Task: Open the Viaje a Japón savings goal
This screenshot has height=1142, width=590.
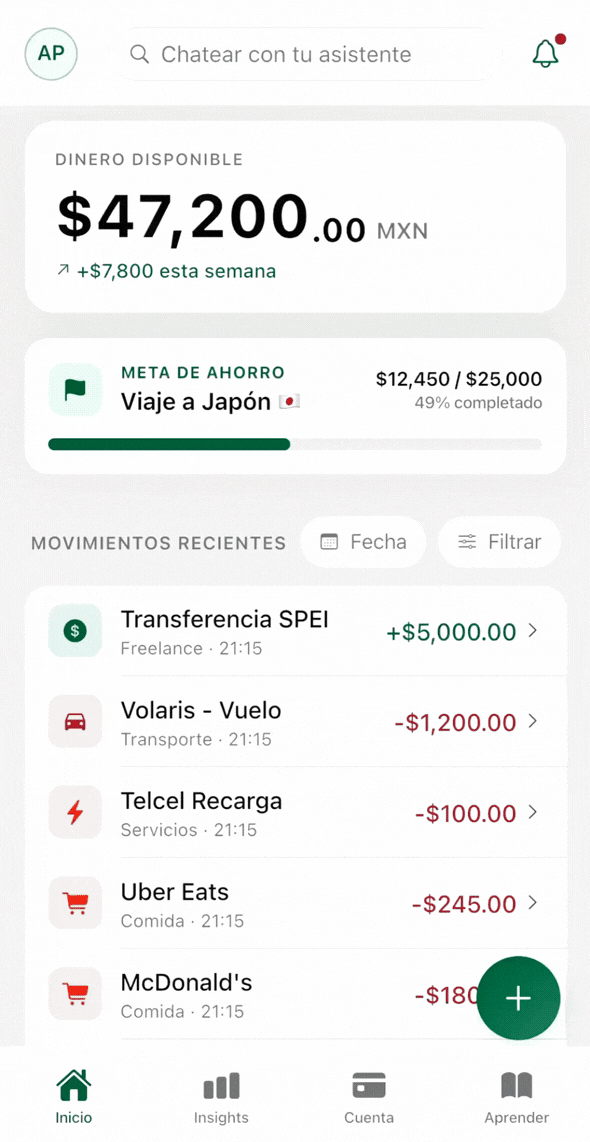Action: pyautogui.click(x=295, y=406)
